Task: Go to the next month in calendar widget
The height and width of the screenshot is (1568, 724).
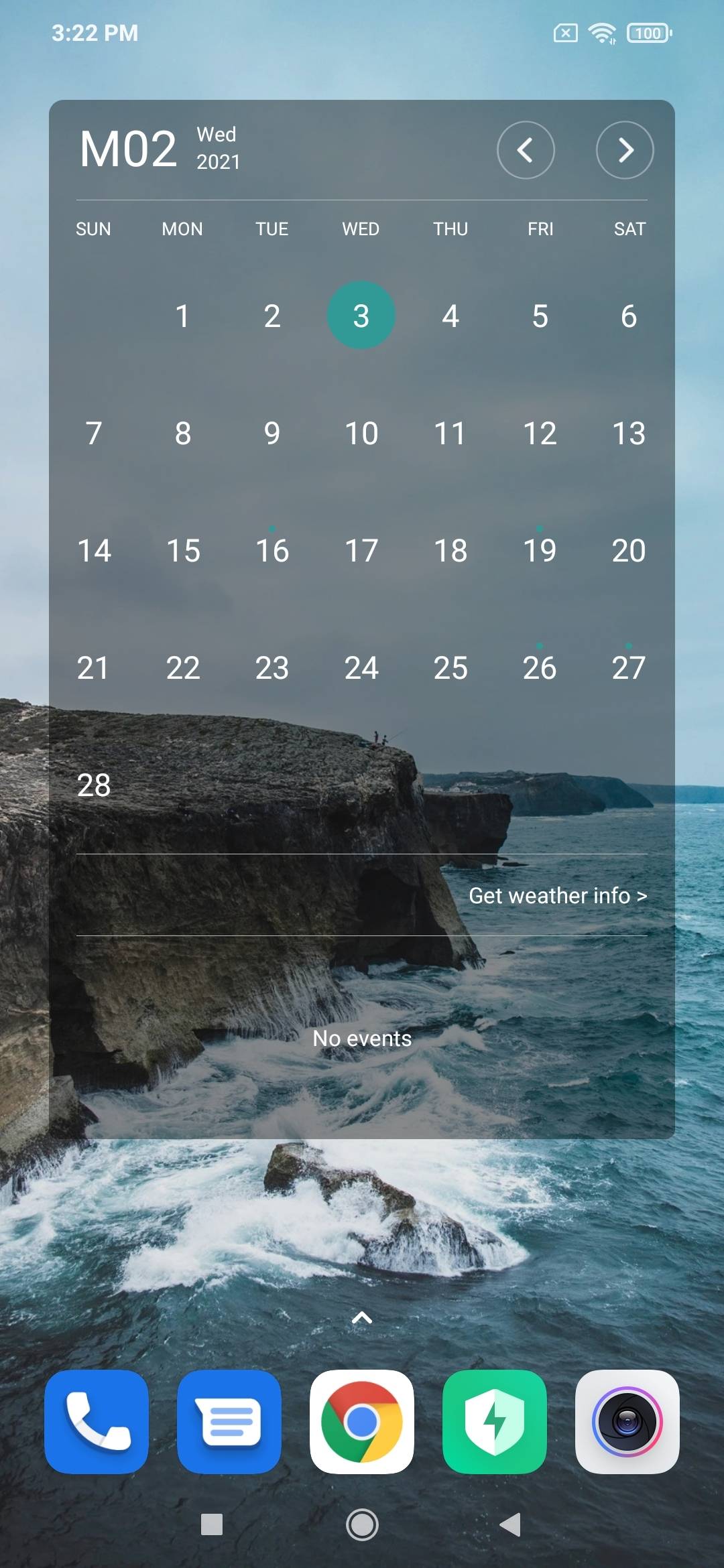Action: (x=625, y=150)
